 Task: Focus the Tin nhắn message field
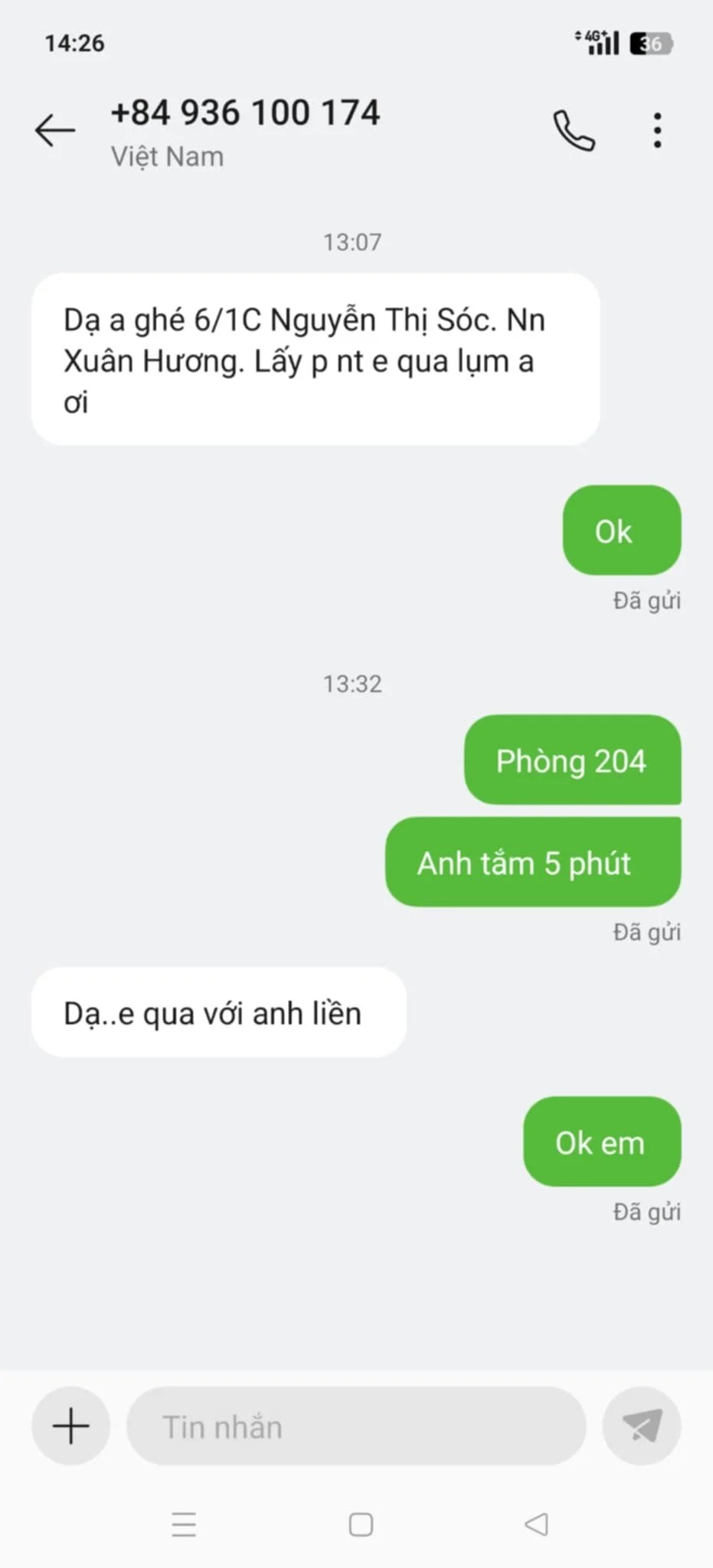click(356, 1426)
